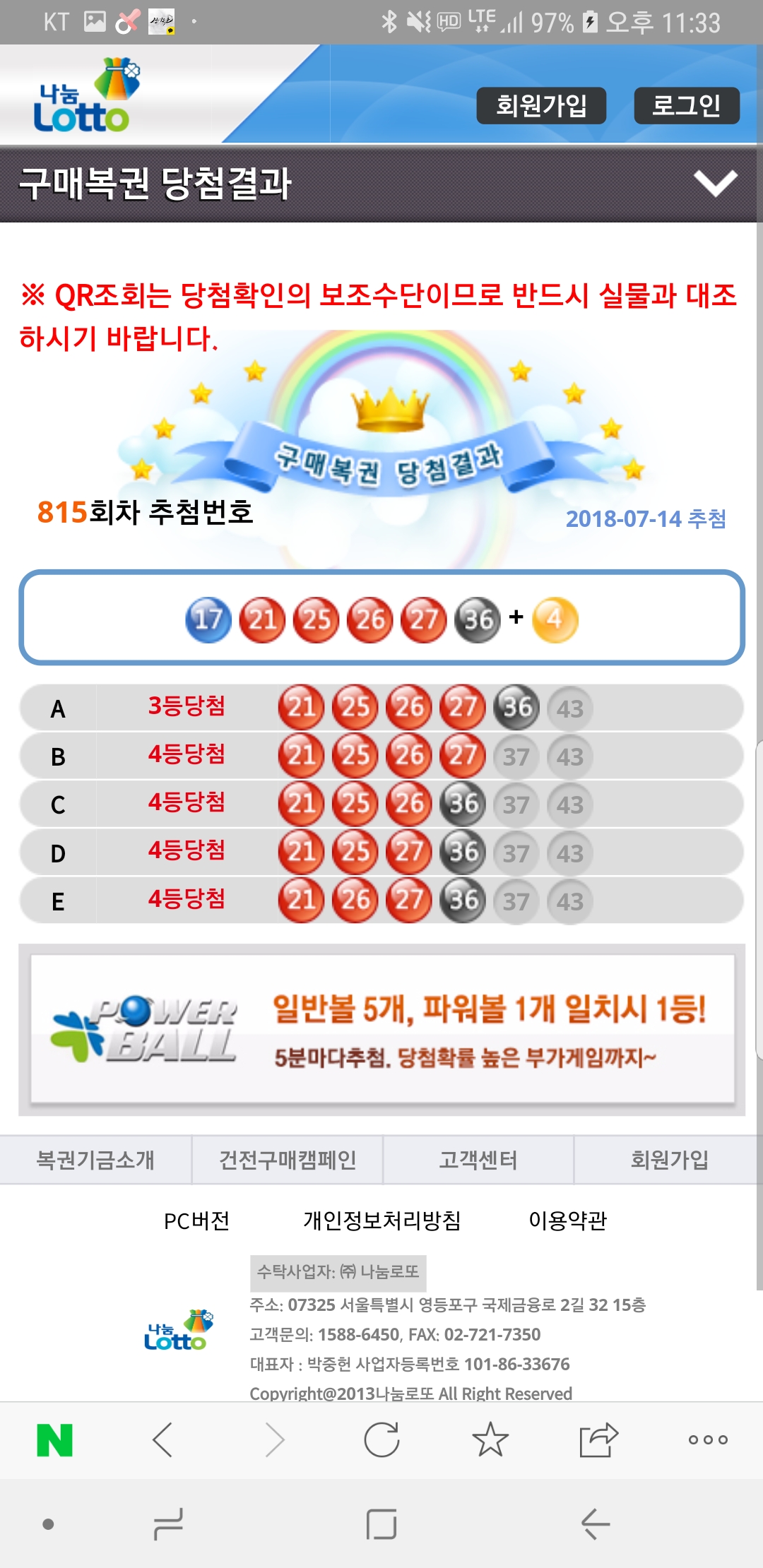Open the 로그인 login button

click(686, 106)
